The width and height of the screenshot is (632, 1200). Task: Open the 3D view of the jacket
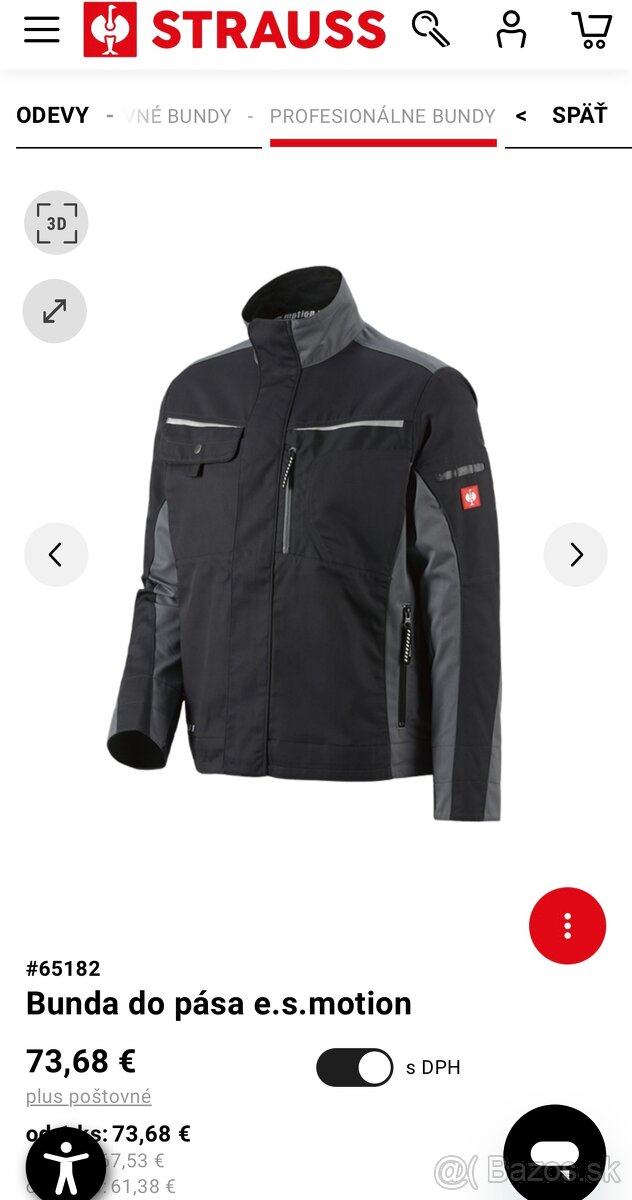tap(56, 223)
